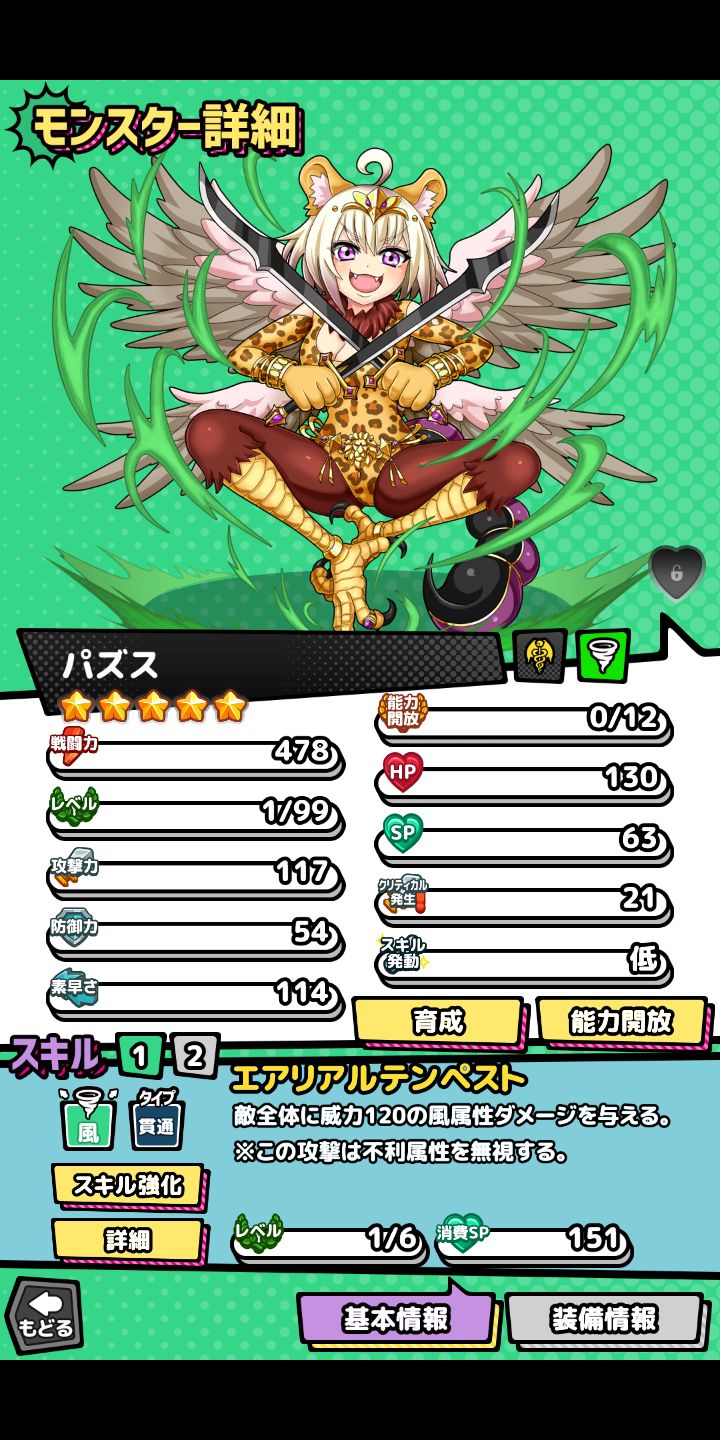Open 育成 training menu
Screen dimensions: 720x1440
pyautogui.click(x=437, y=1021)
